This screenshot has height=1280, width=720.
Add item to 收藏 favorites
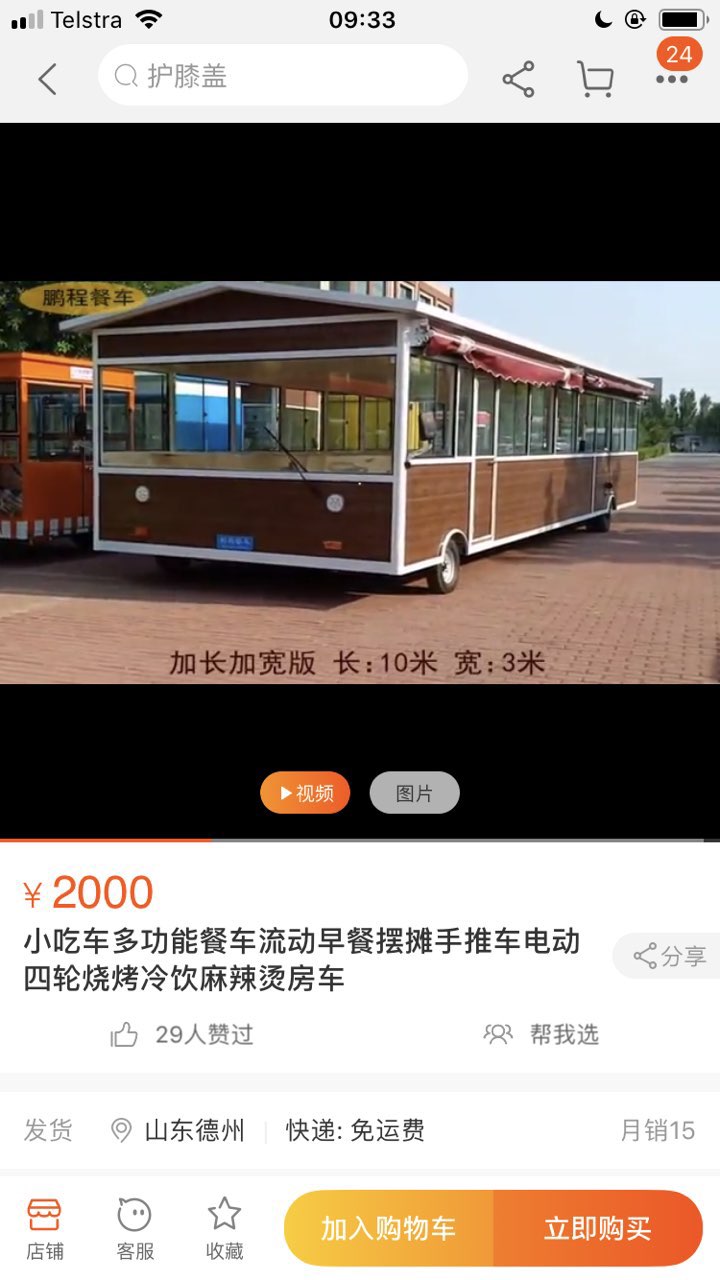tap(224, 1228)
